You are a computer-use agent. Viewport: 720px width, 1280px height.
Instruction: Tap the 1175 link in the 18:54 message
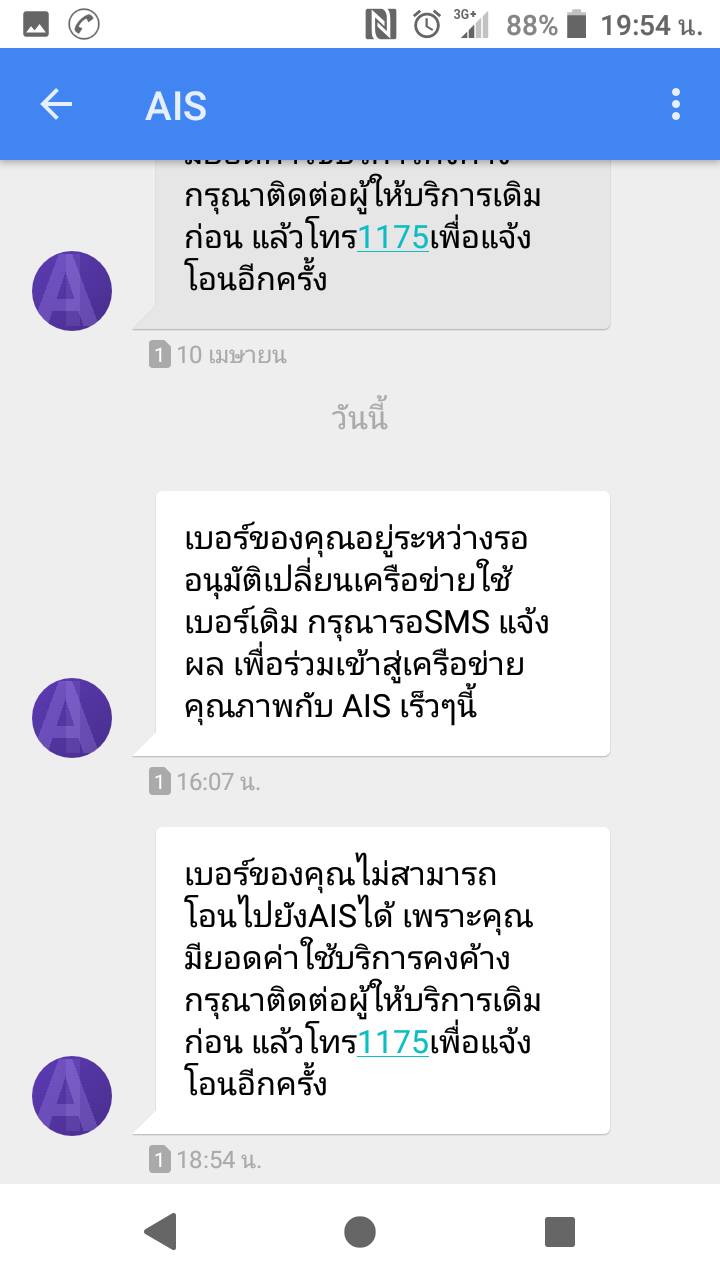pyautogui.click(x=393, y=1042)
